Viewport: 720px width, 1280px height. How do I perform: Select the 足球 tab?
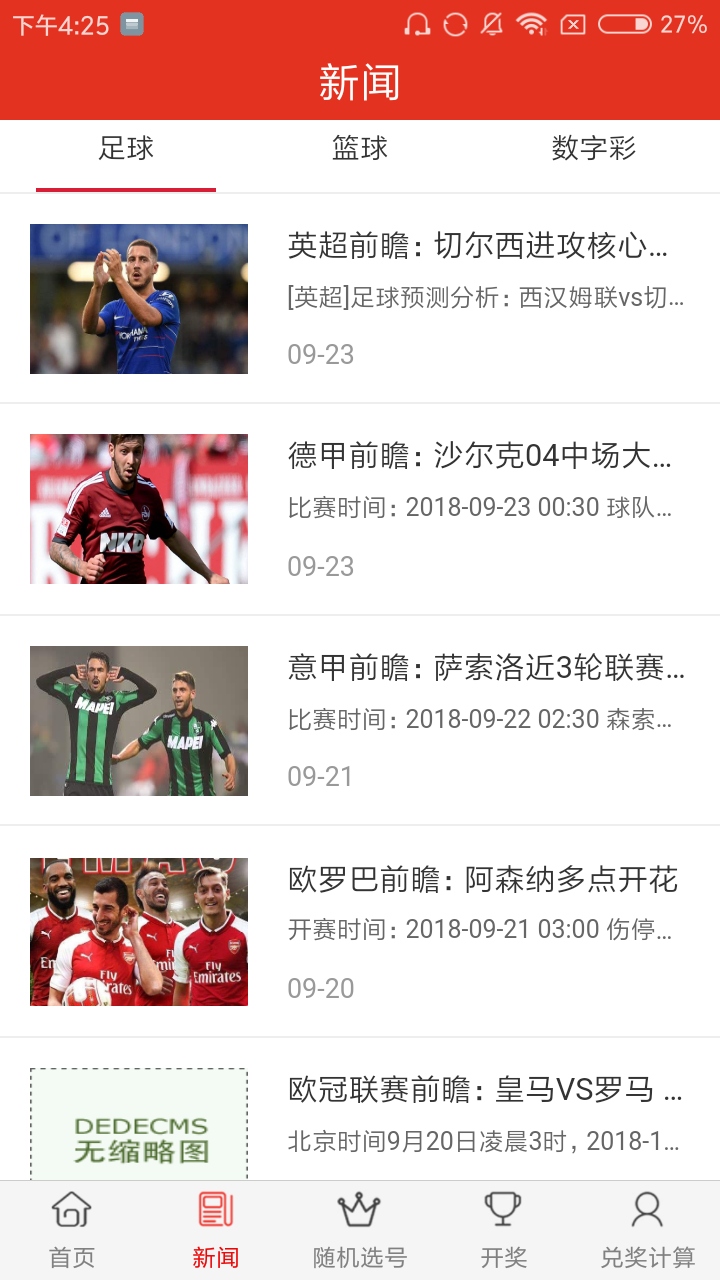point(127,148)
